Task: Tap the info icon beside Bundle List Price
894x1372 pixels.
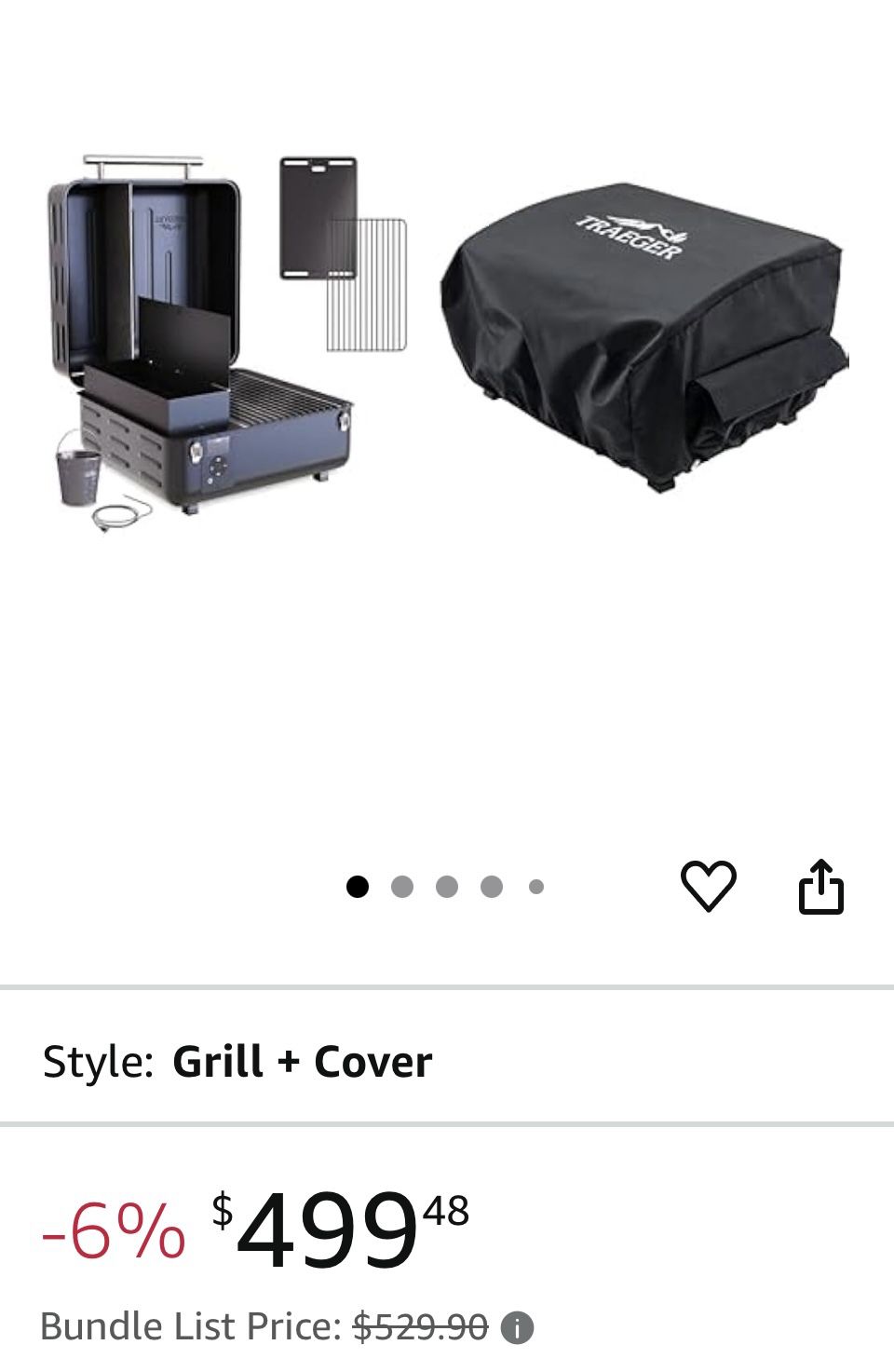Action: [517, 1327]
